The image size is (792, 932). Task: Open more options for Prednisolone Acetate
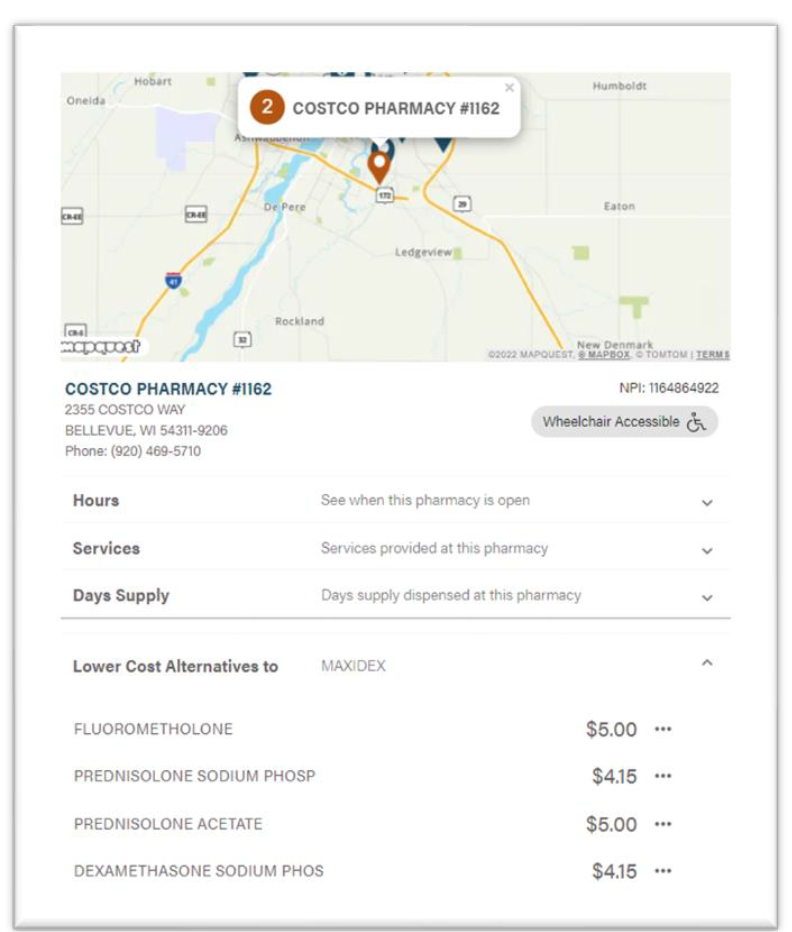click(663, 824)
